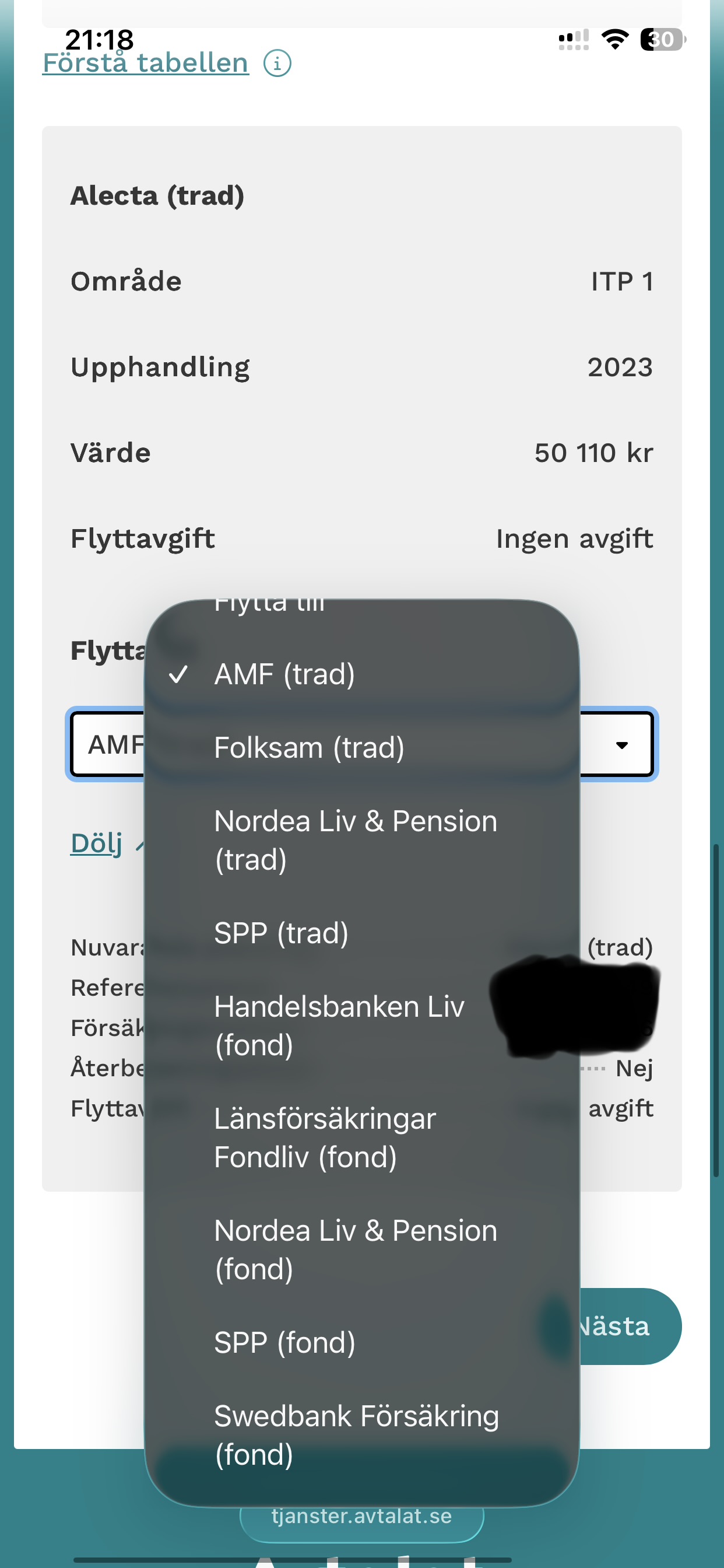Choose Handelsbanken Liv (fond)
The image size is (724, 1568).
(x=361, y=1025)
